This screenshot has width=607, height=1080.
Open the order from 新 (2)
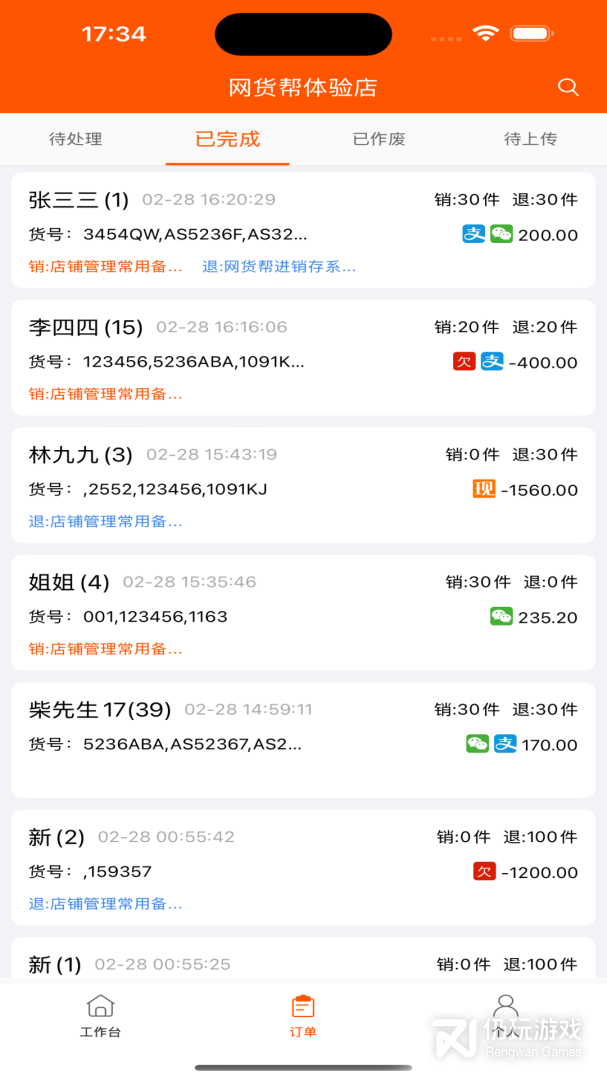(303, 867)
